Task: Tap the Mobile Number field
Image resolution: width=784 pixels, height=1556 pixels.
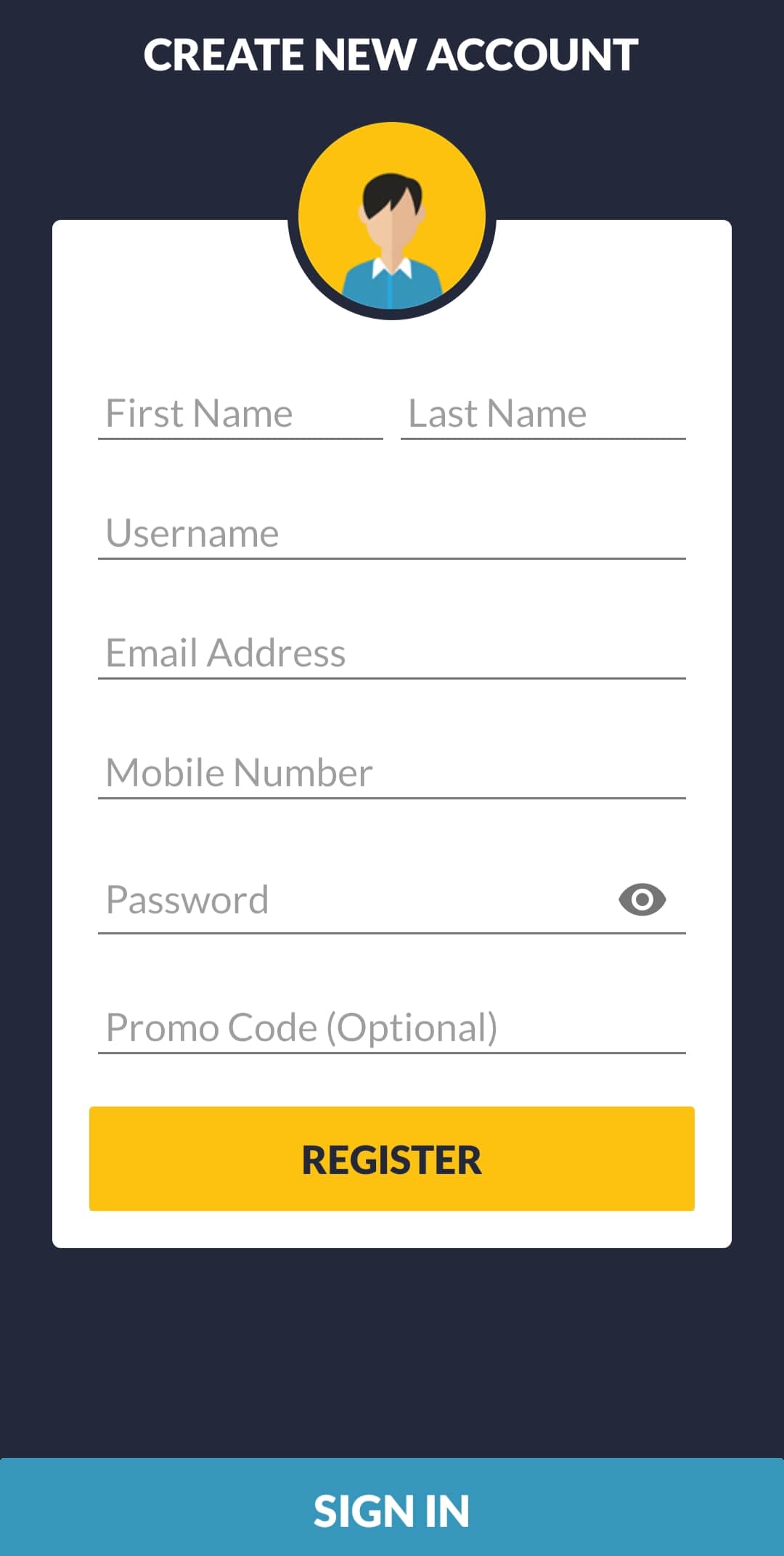Action: tap(392, 773)
